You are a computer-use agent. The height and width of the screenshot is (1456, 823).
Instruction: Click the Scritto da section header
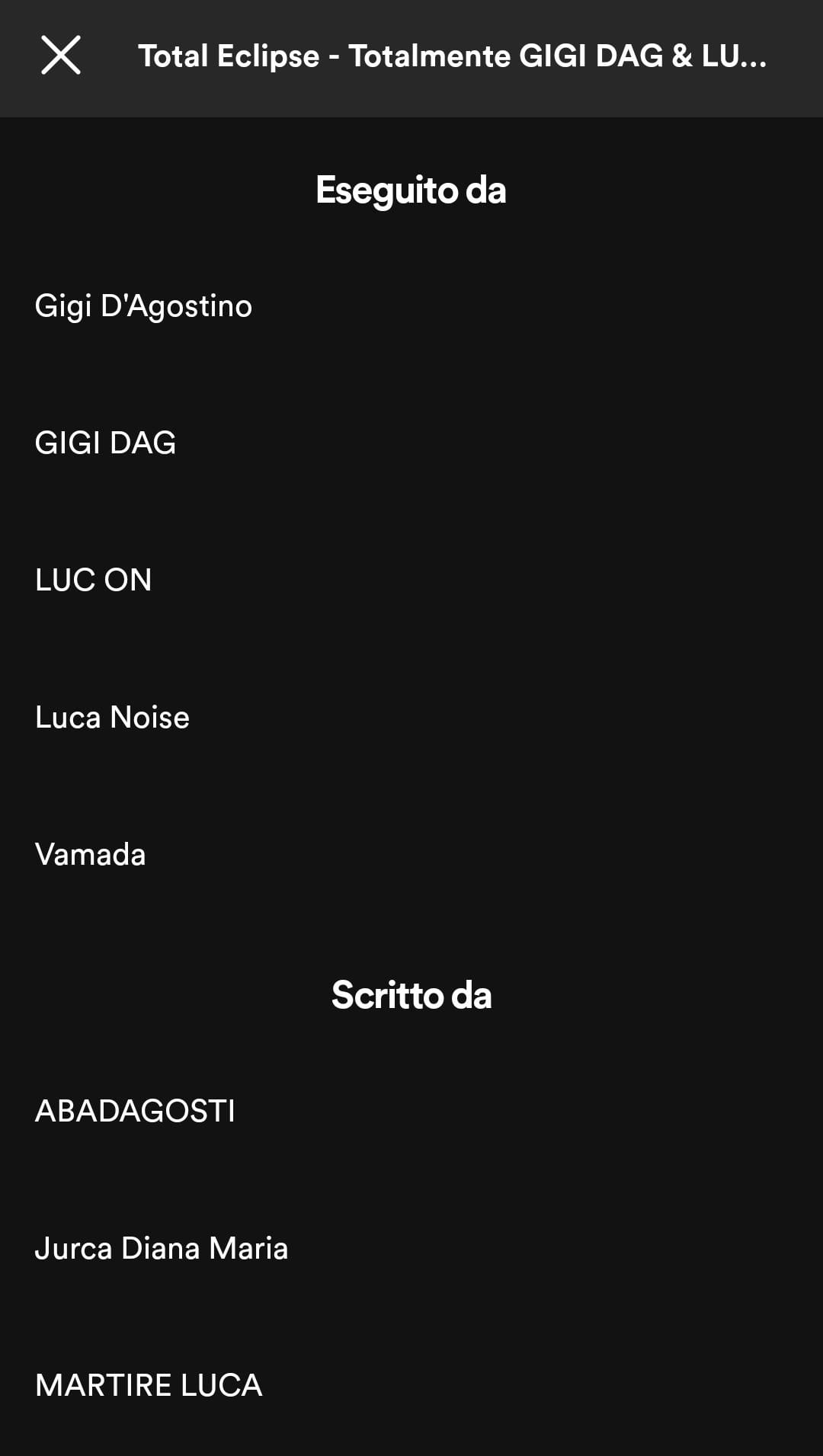tap(411, 994)
